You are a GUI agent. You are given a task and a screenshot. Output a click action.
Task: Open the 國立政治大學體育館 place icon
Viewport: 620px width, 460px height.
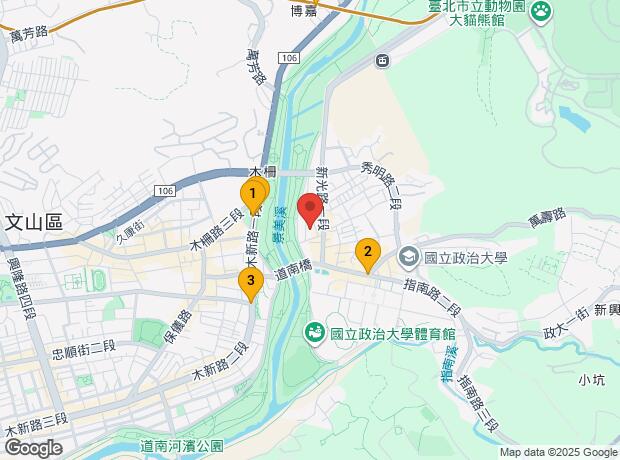tap(315, 334)
